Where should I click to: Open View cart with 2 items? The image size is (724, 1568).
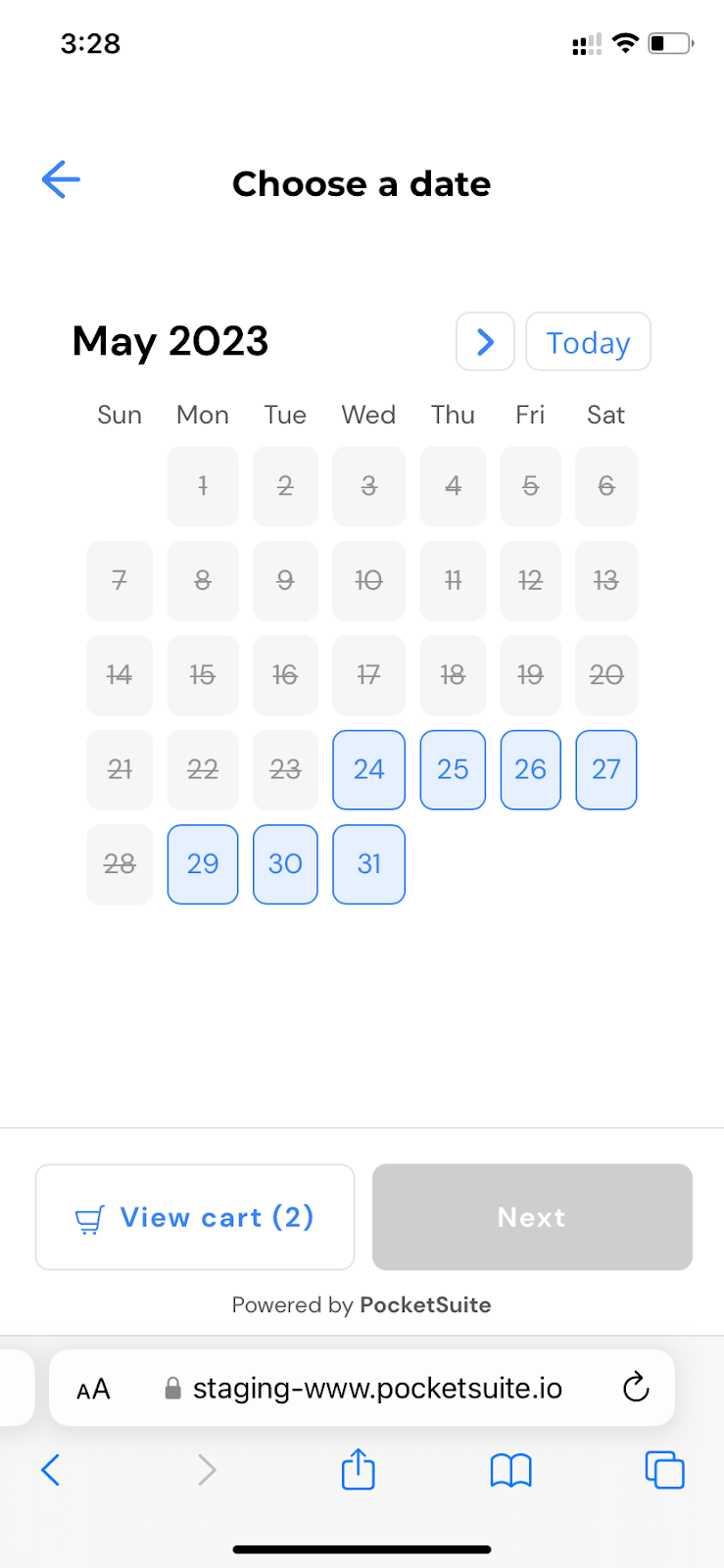195,1217
